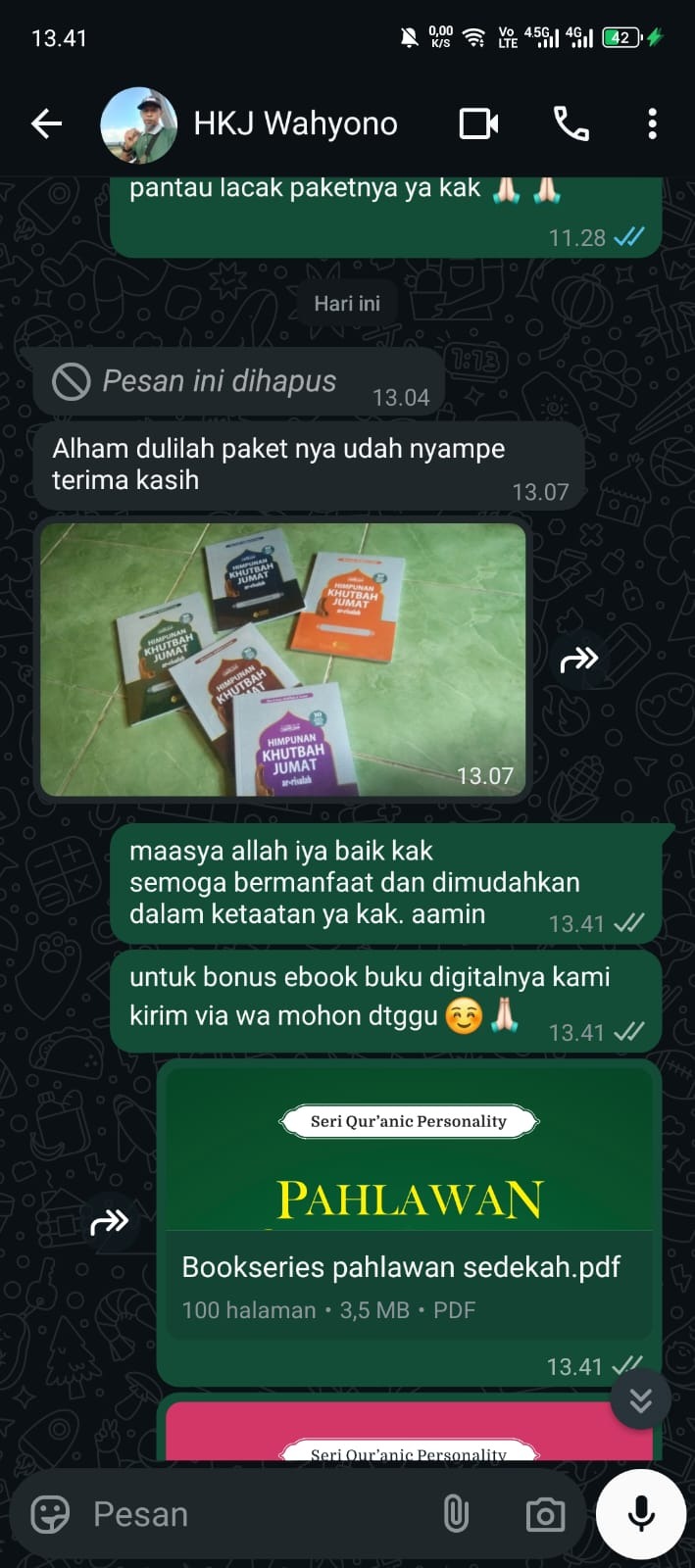The height and width of the screenshot is (1568, 695).
Task: Tap the microphone voice message button
Action: tap(641, 1514)
